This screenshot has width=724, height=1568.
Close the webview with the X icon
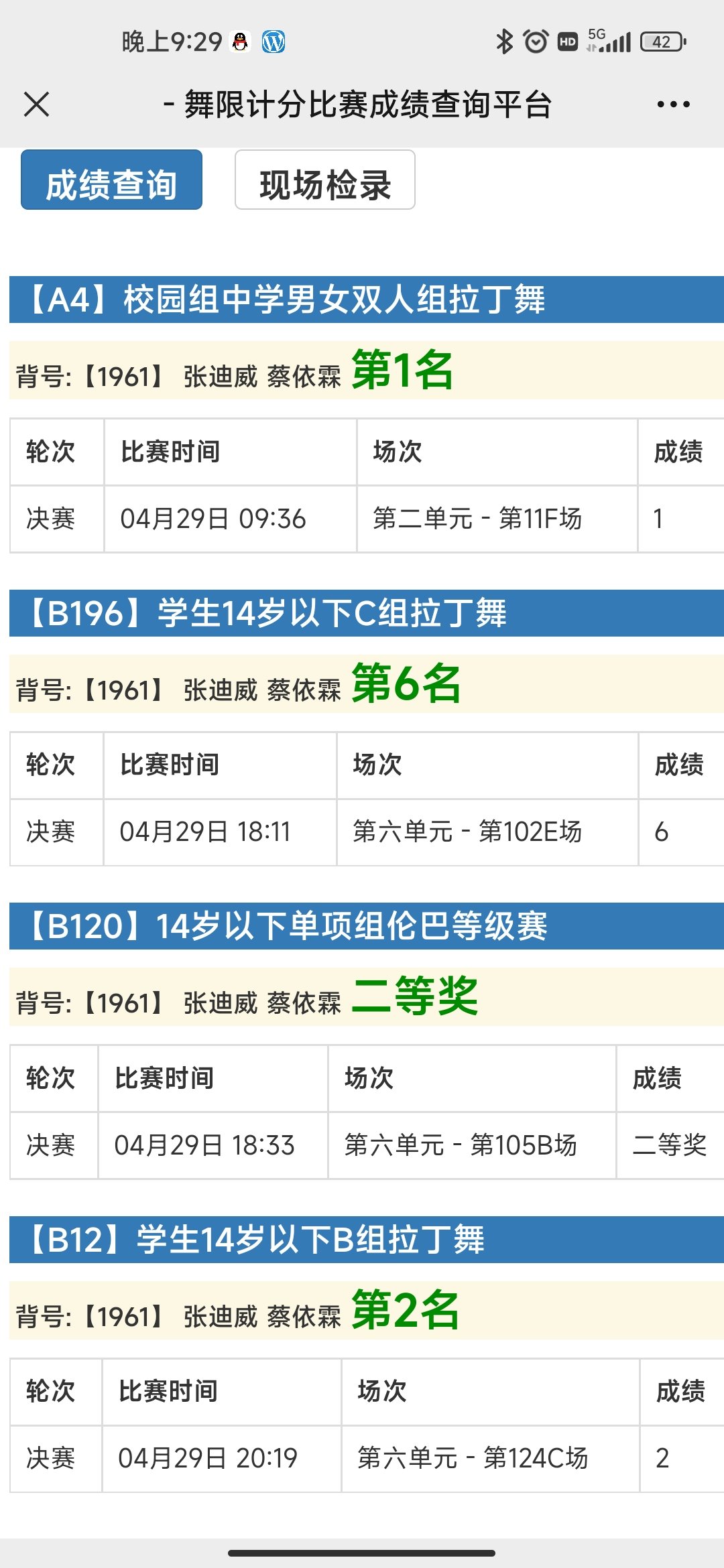coord(36,105)
